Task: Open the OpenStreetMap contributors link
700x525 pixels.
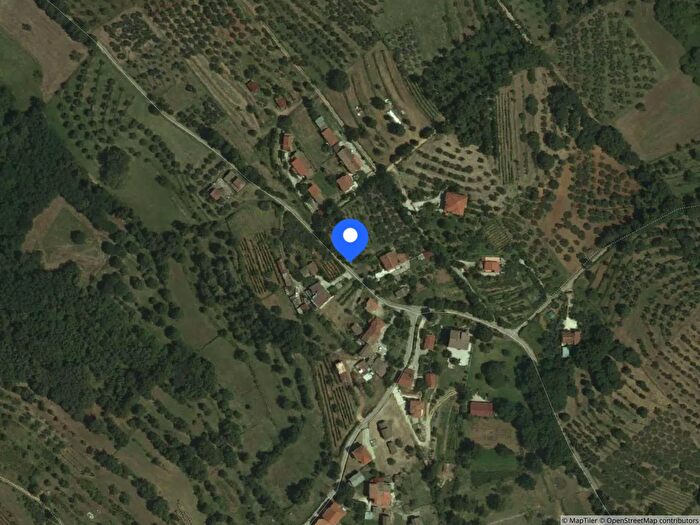Action: (650, 519)
